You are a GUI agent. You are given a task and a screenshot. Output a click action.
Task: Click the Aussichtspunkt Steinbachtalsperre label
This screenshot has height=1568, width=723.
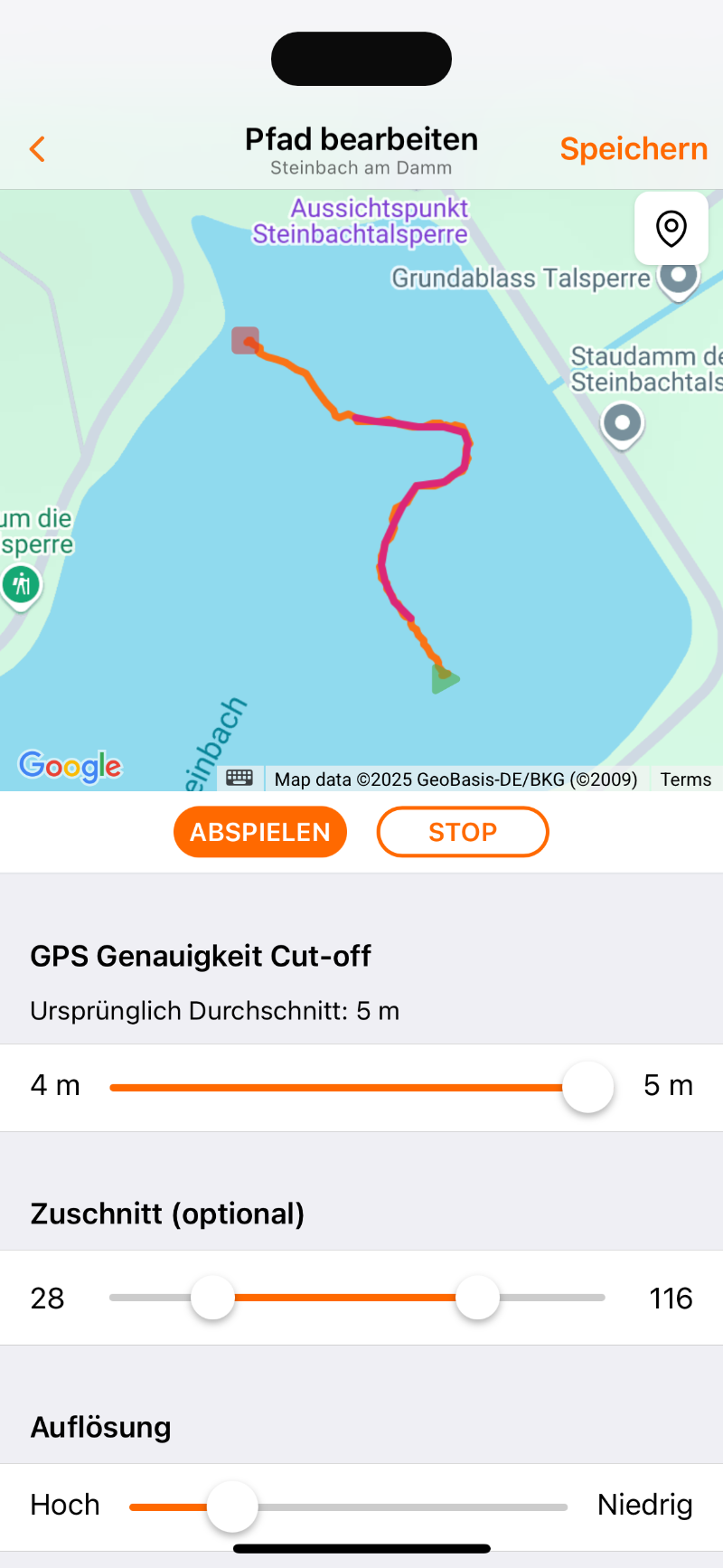point(360,221)
